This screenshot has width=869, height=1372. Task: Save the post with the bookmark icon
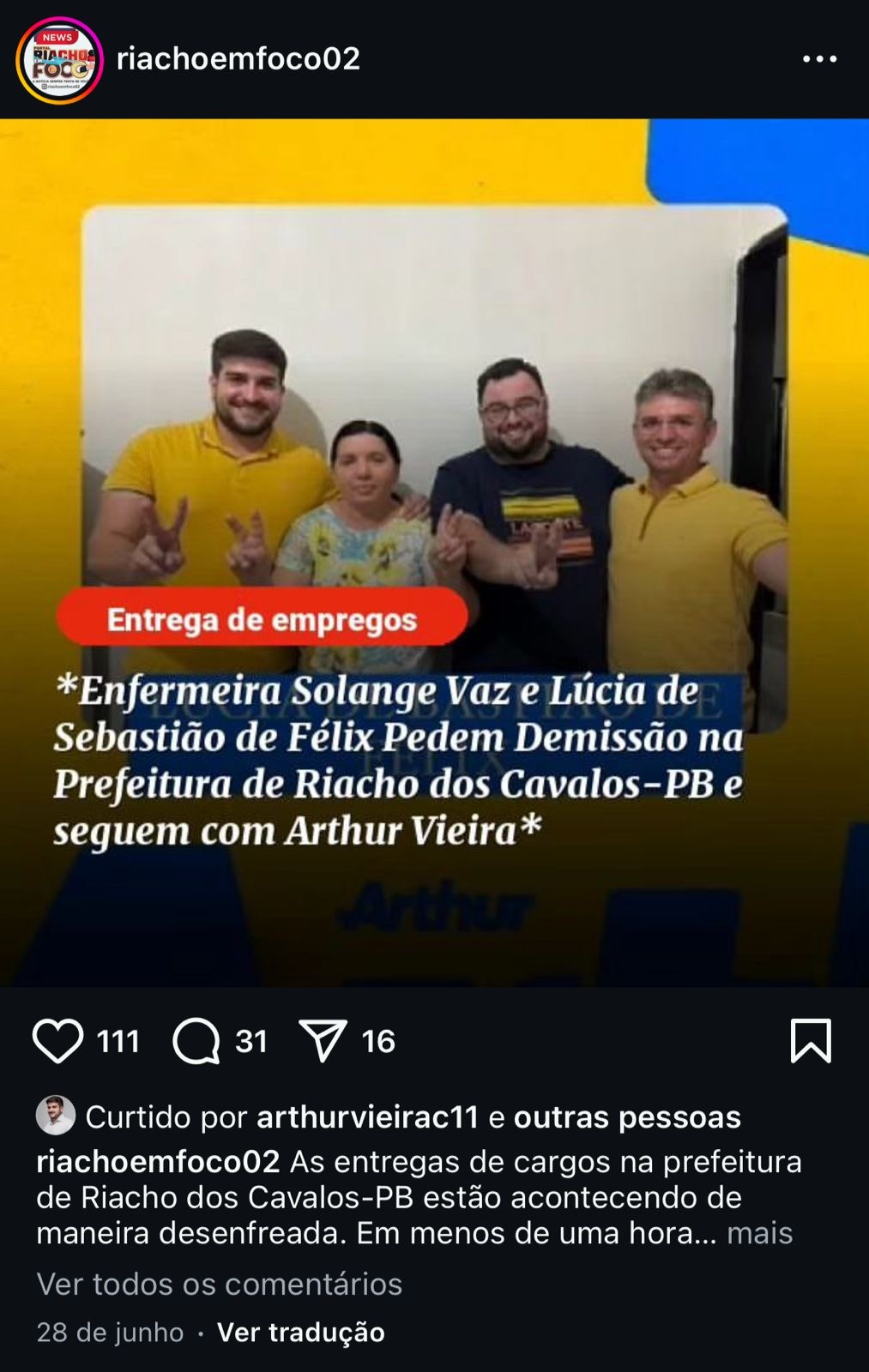(x=810, y=1041)
